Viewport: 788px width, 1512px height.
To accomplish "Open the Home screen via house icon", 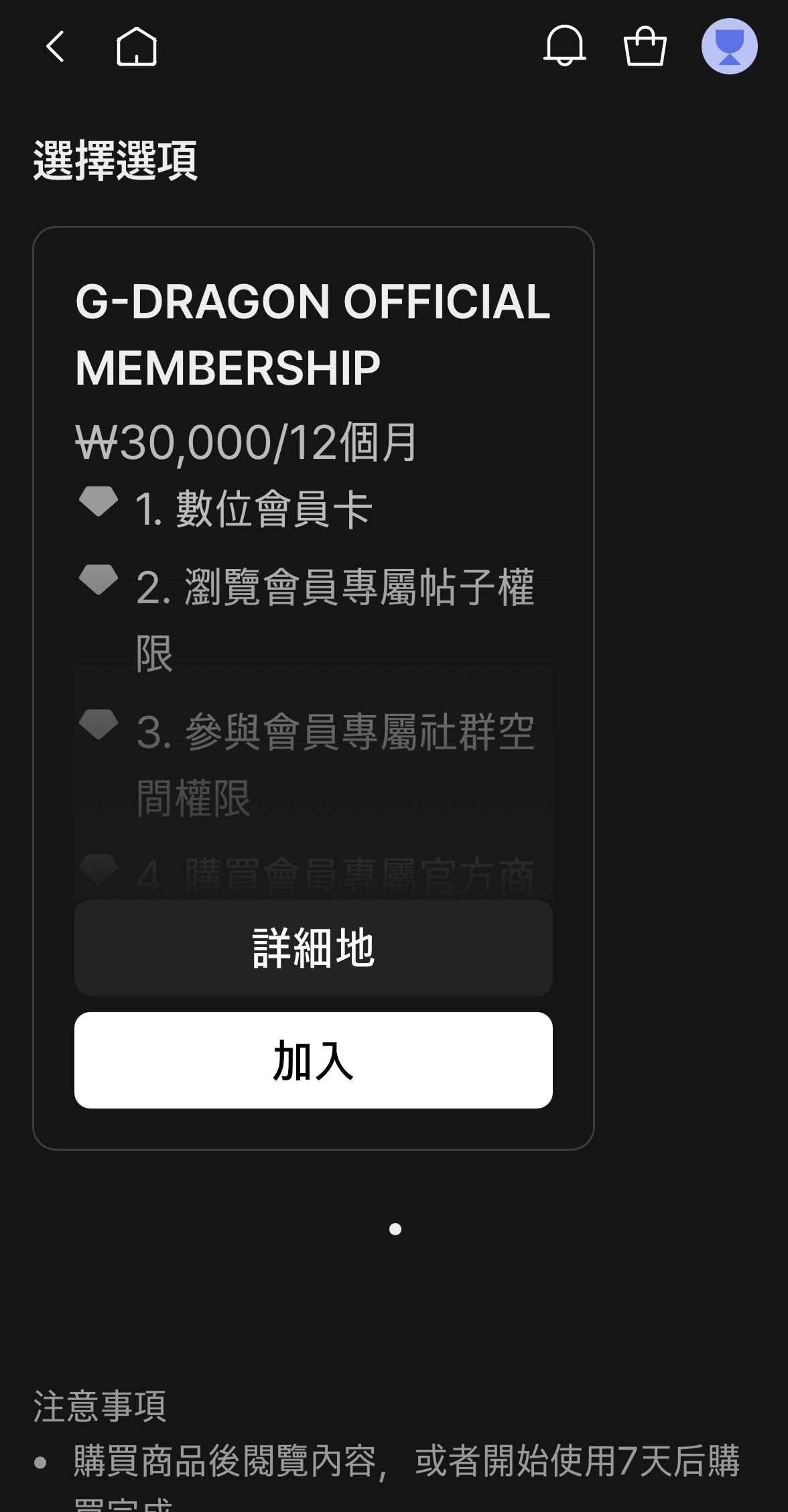I will coord(137,47).
